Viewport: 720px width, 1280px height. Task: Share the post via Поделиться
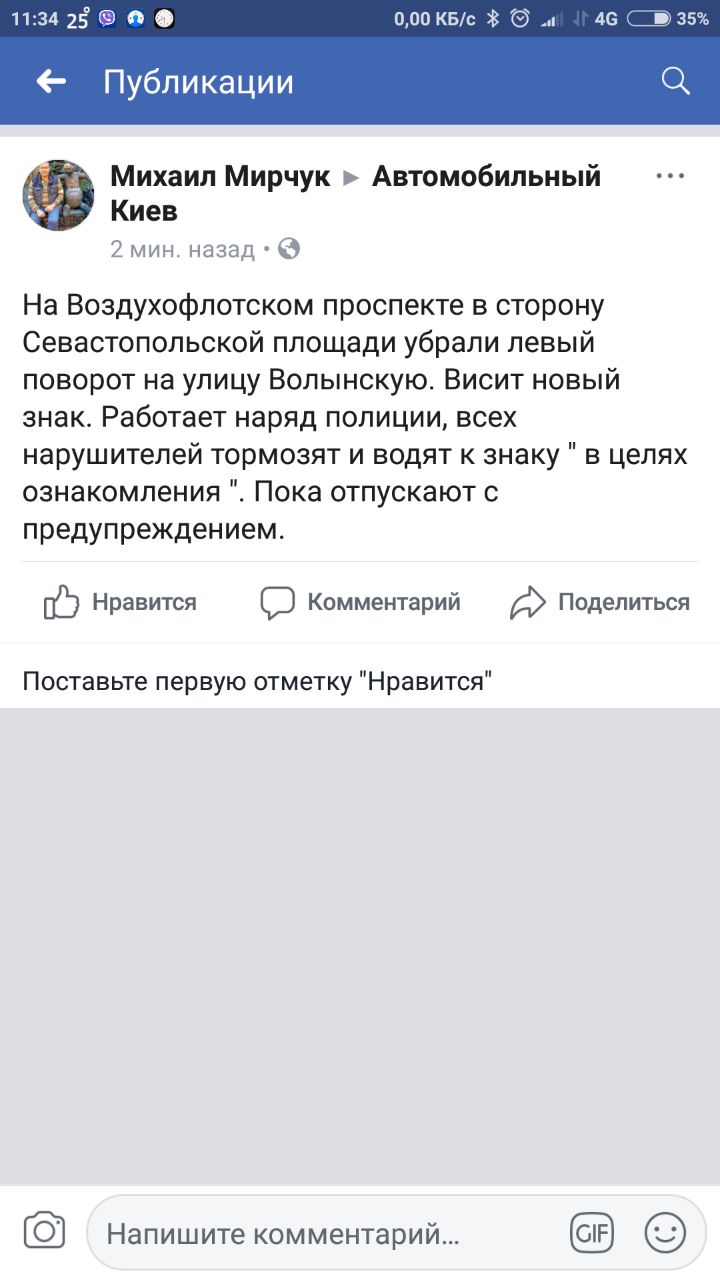pos(599,602)
